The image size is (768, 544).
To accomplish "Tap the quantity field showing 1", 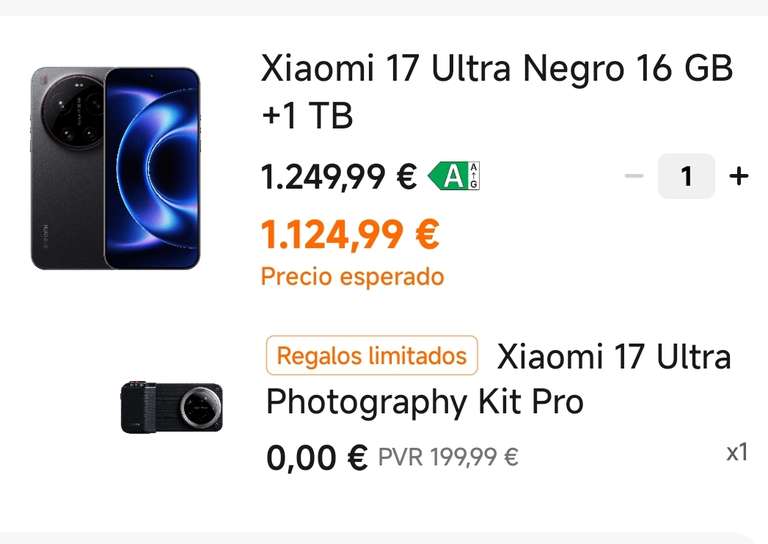I will pos(686,176).
